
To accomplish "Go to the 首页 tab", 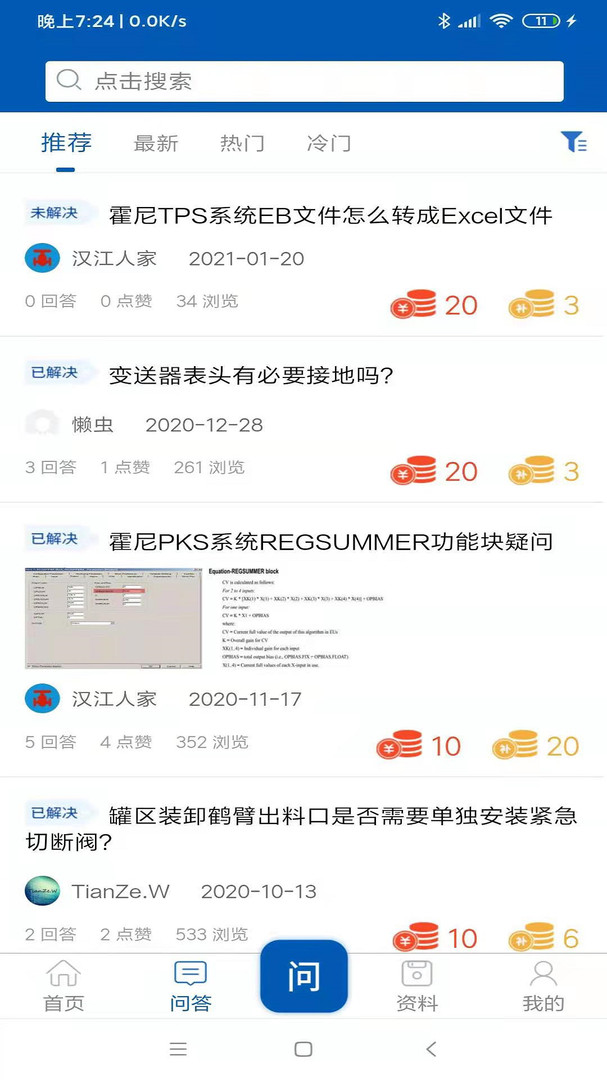I will (64, 985).
